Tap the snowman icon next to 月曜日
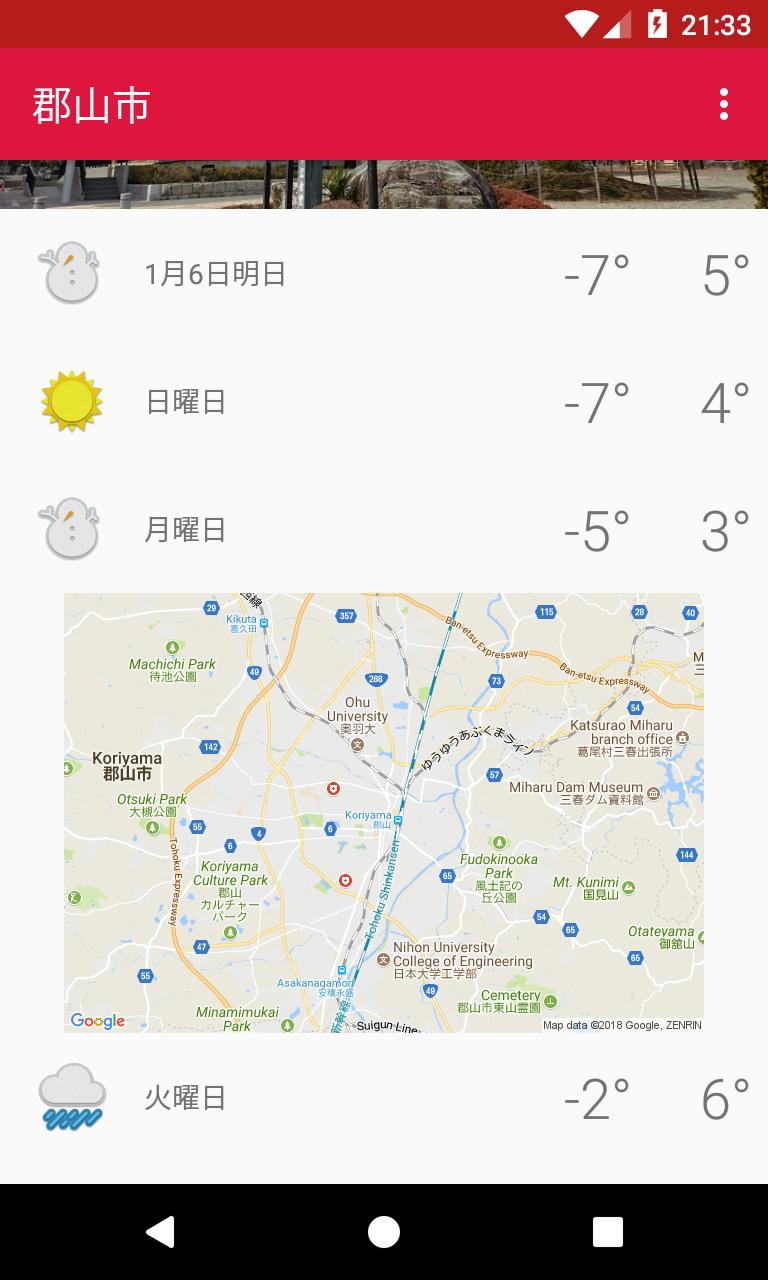Image resolution: width=768 pixels, height=1280 pixels. tap(69, 527)
